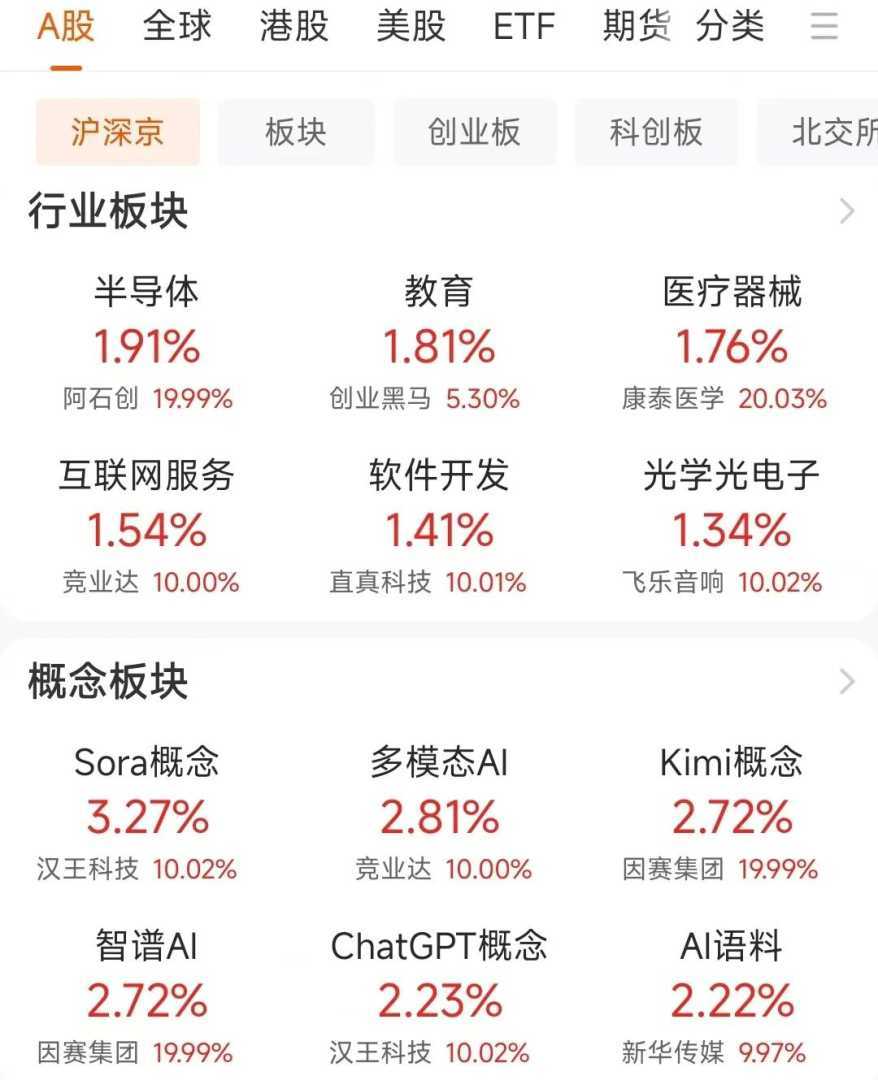Open the ETF tab
The image size is (878, 1080).
coord(524,27)
